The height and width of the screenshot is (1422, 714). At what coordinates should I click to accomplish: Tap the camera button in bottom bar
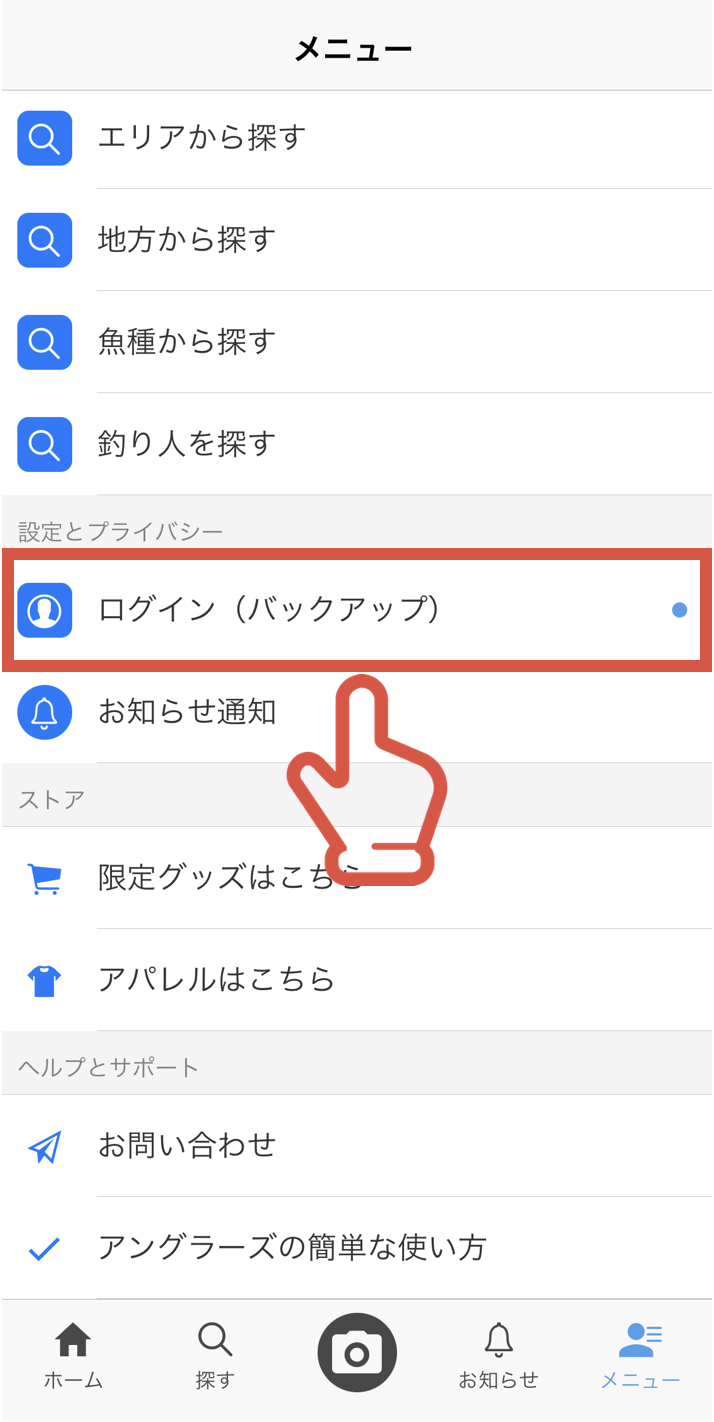click(x=357, y=1353)
